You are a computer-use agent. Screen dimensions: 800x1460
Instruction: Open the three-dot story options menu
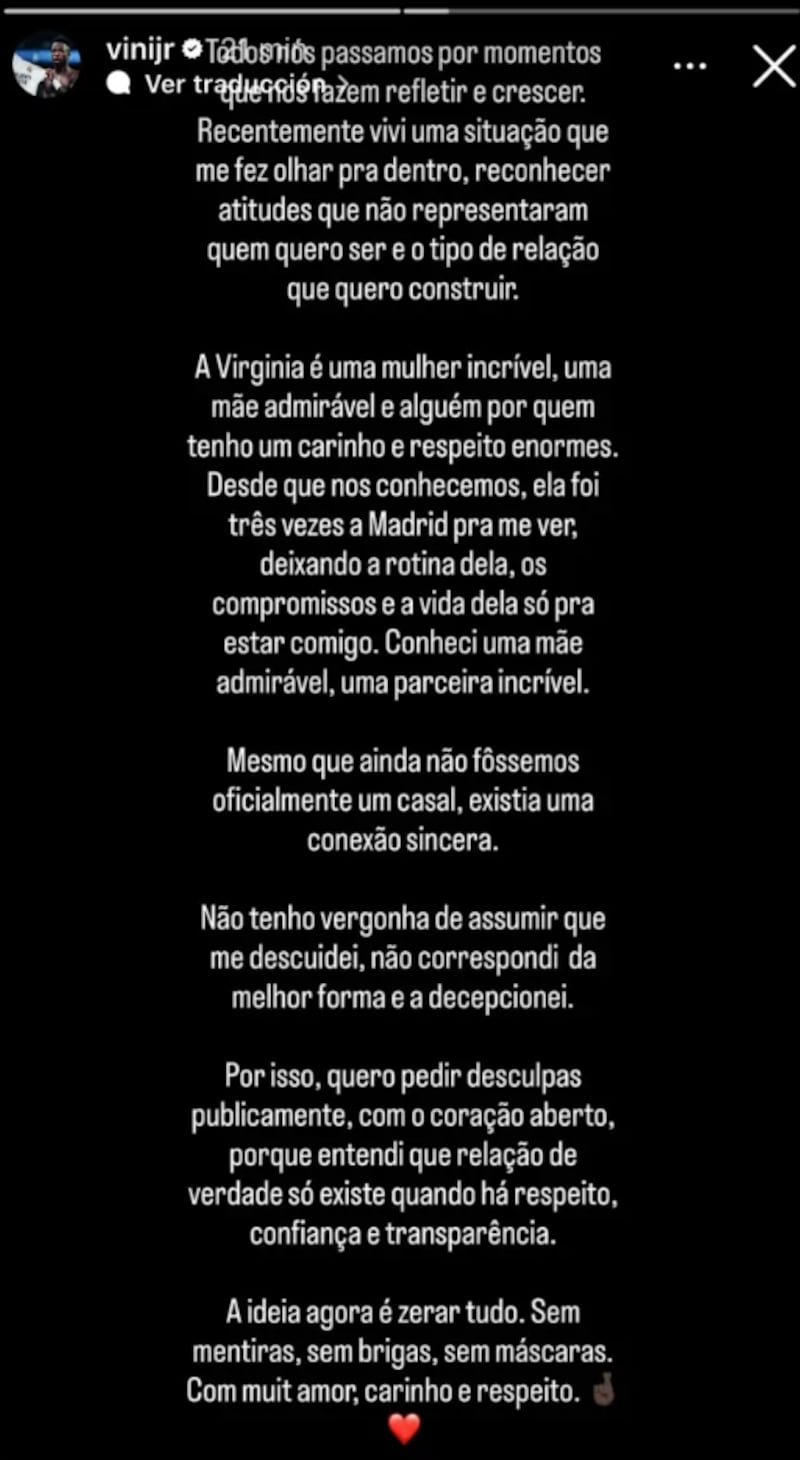pos(690,66)
